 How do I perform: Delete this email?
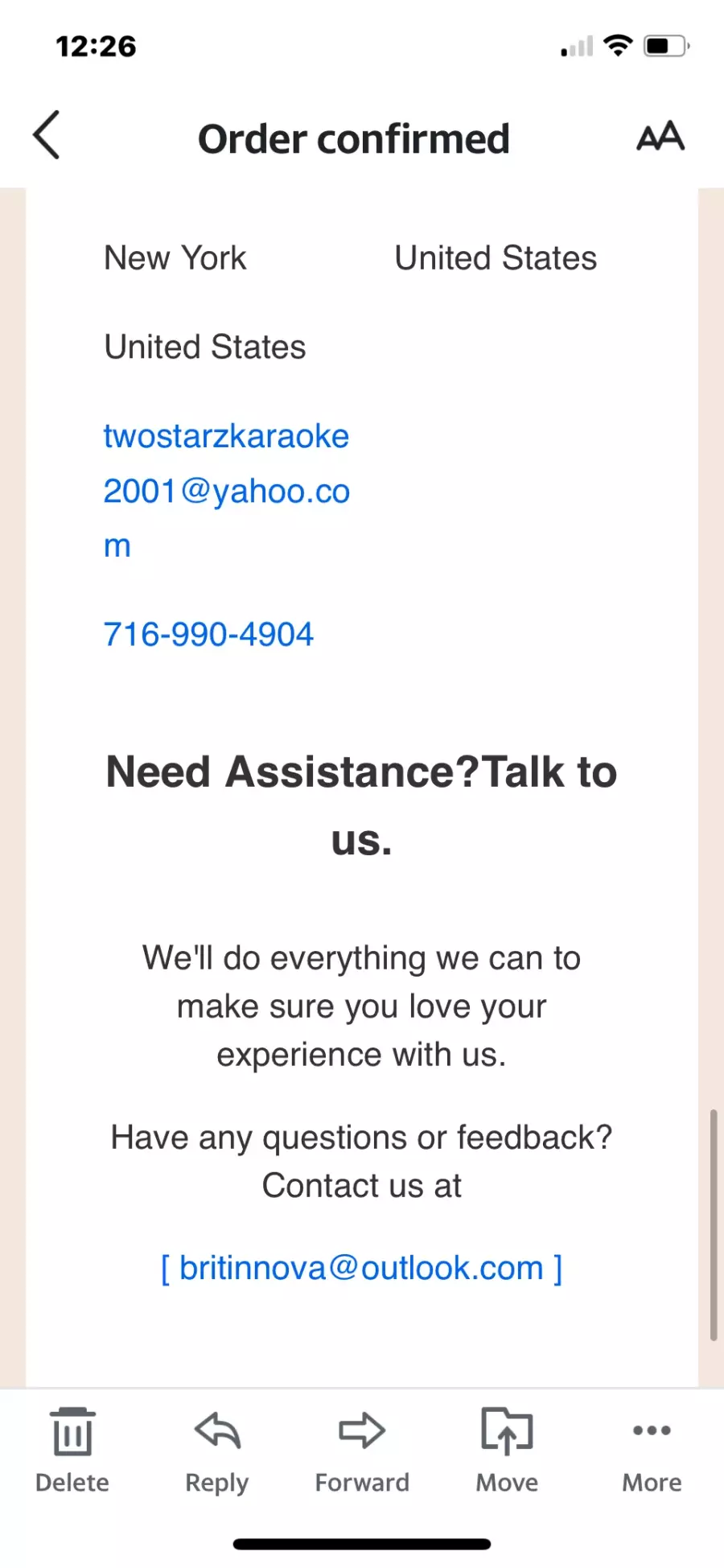[72, 1450]
